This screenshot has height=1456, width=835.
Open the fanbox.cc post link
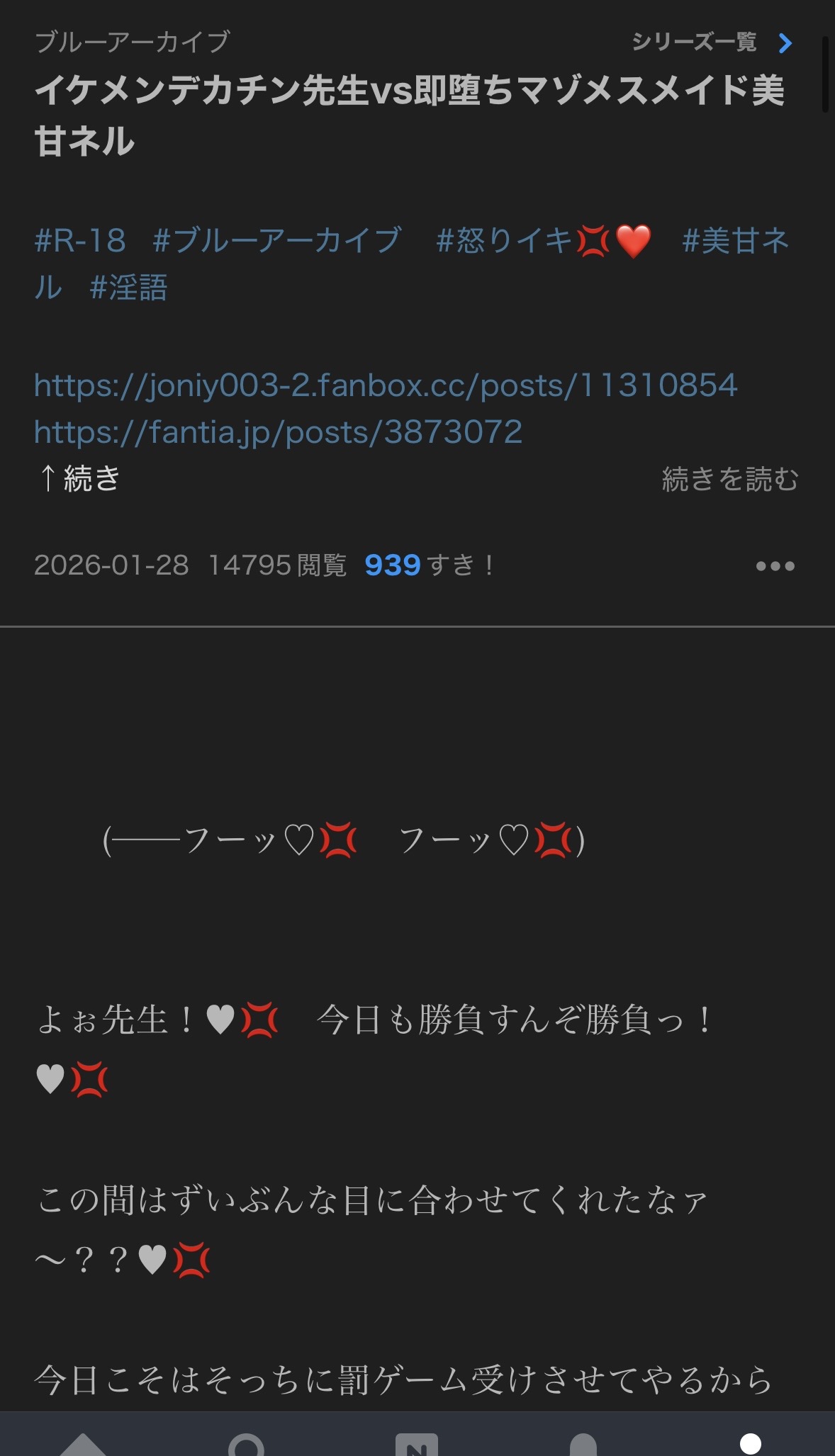pos(386,385)
